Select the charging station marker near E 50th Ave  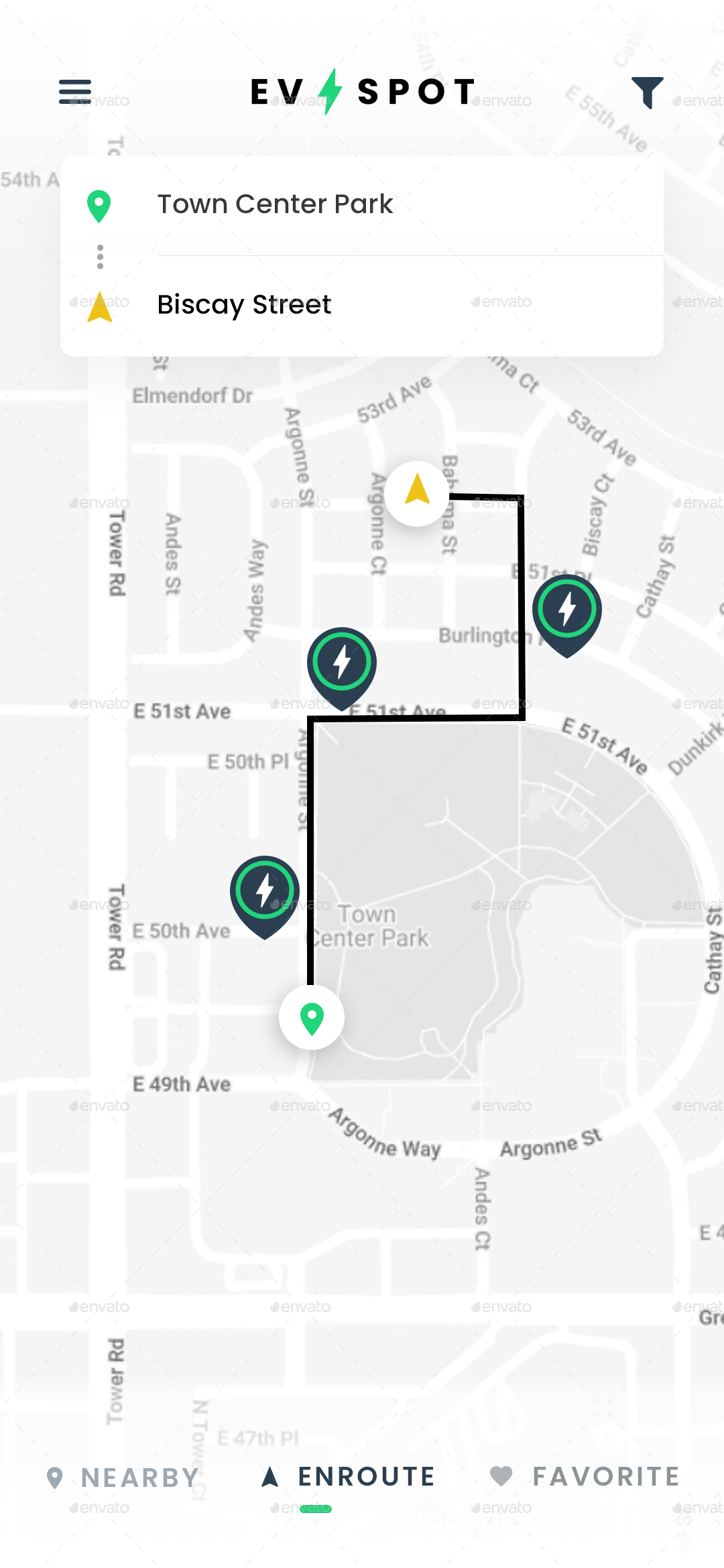264,888
